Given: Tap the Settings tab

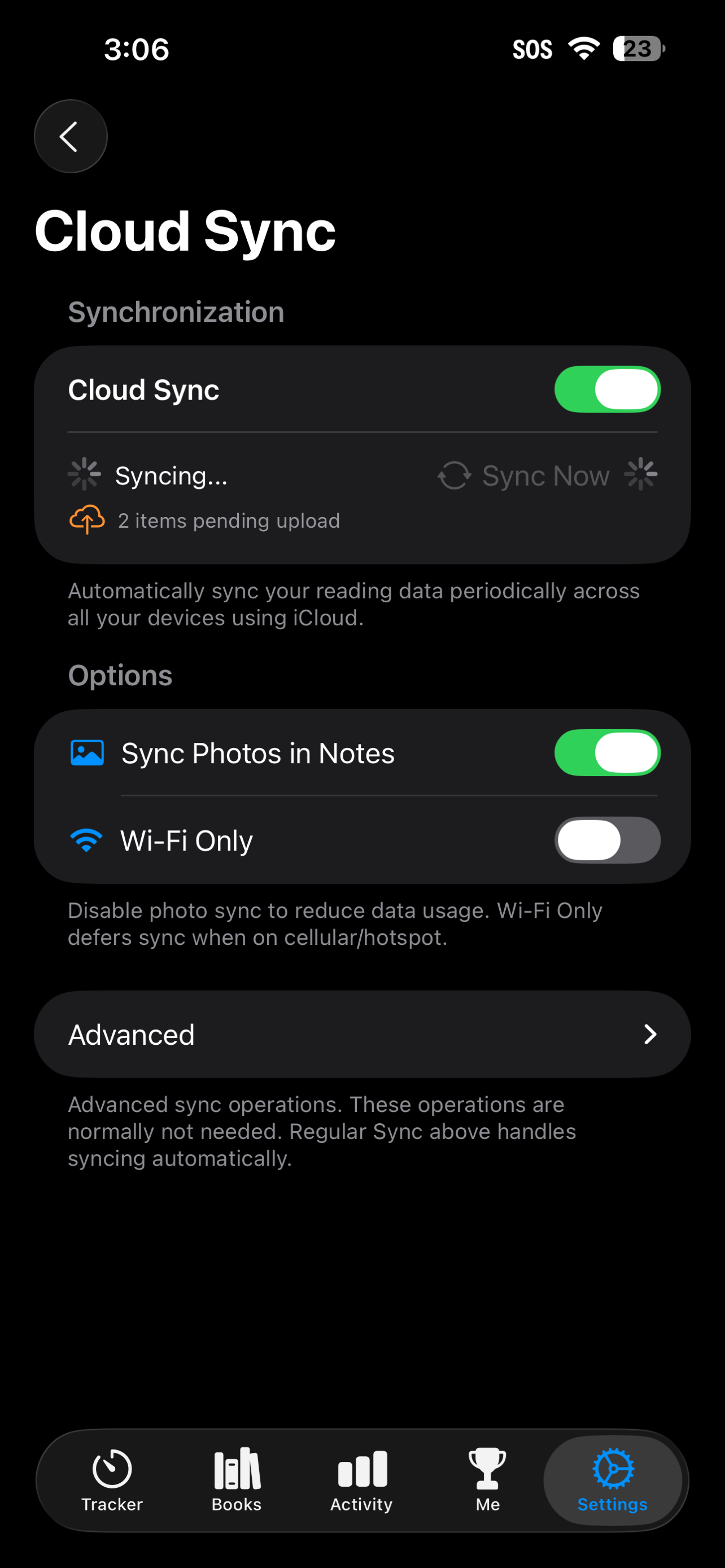Looking at the screenshot, I should (613, 1480).
